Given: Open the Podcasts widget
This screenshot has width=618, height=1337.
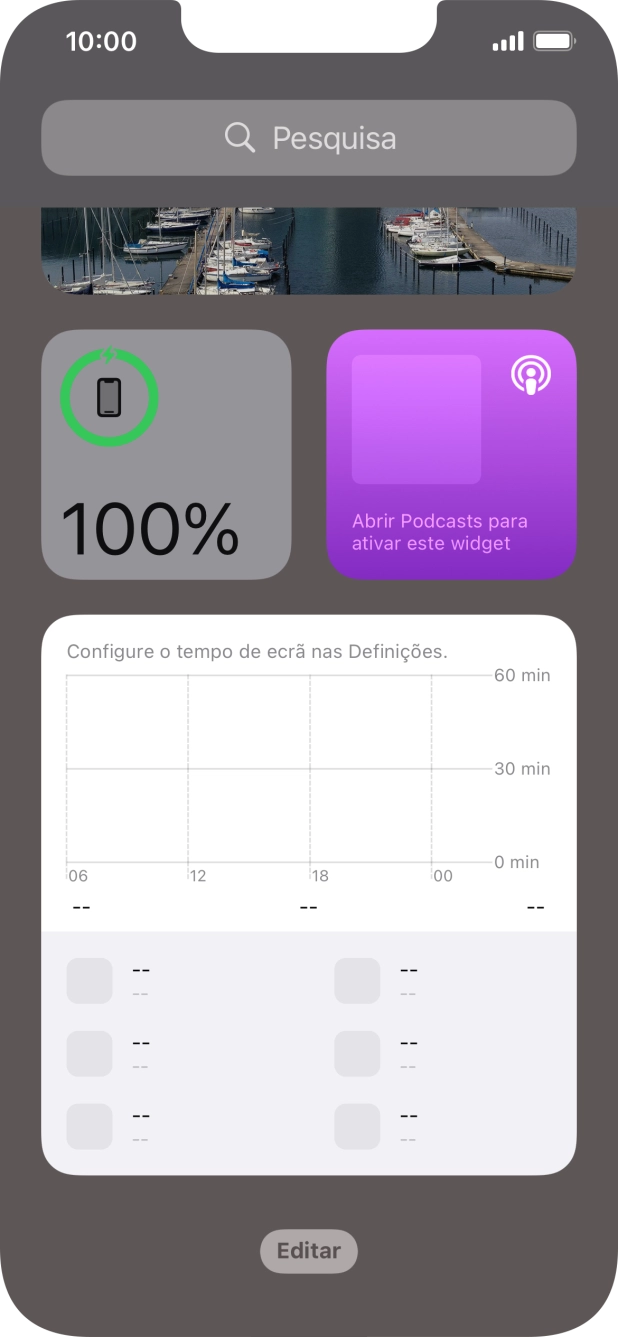Looking at the screenshot, I should point(451,455).
